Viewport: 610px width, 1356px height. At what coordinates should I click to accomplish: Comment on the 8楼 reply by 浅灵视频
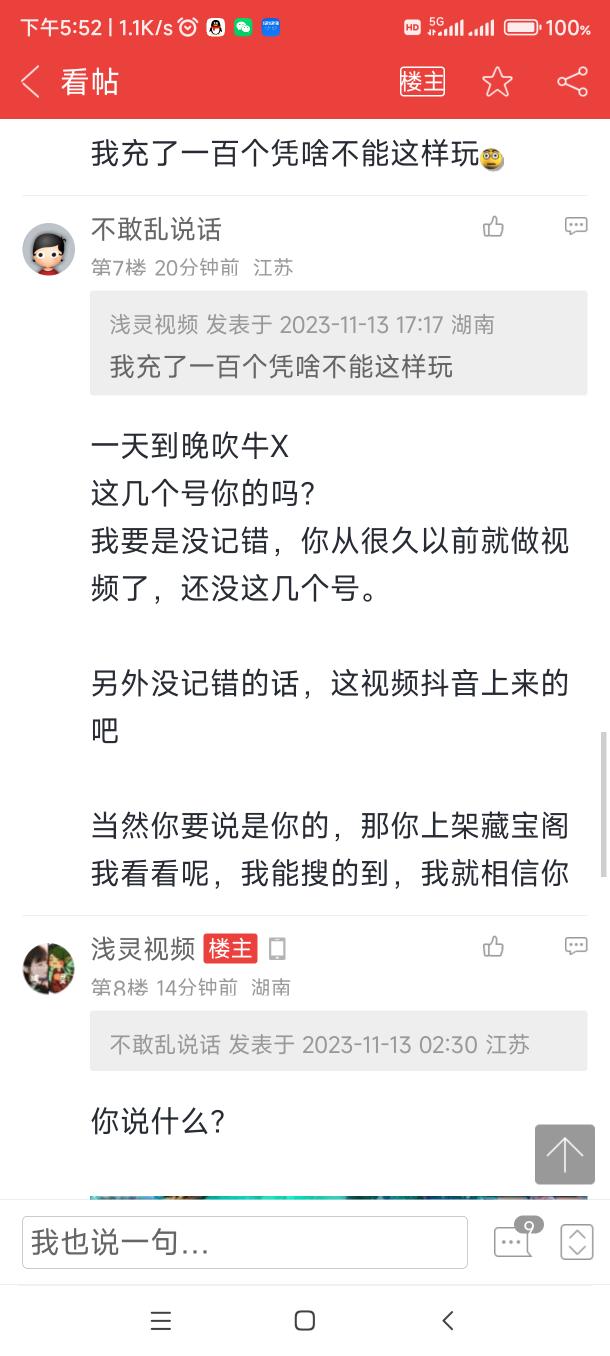[576, 945]
